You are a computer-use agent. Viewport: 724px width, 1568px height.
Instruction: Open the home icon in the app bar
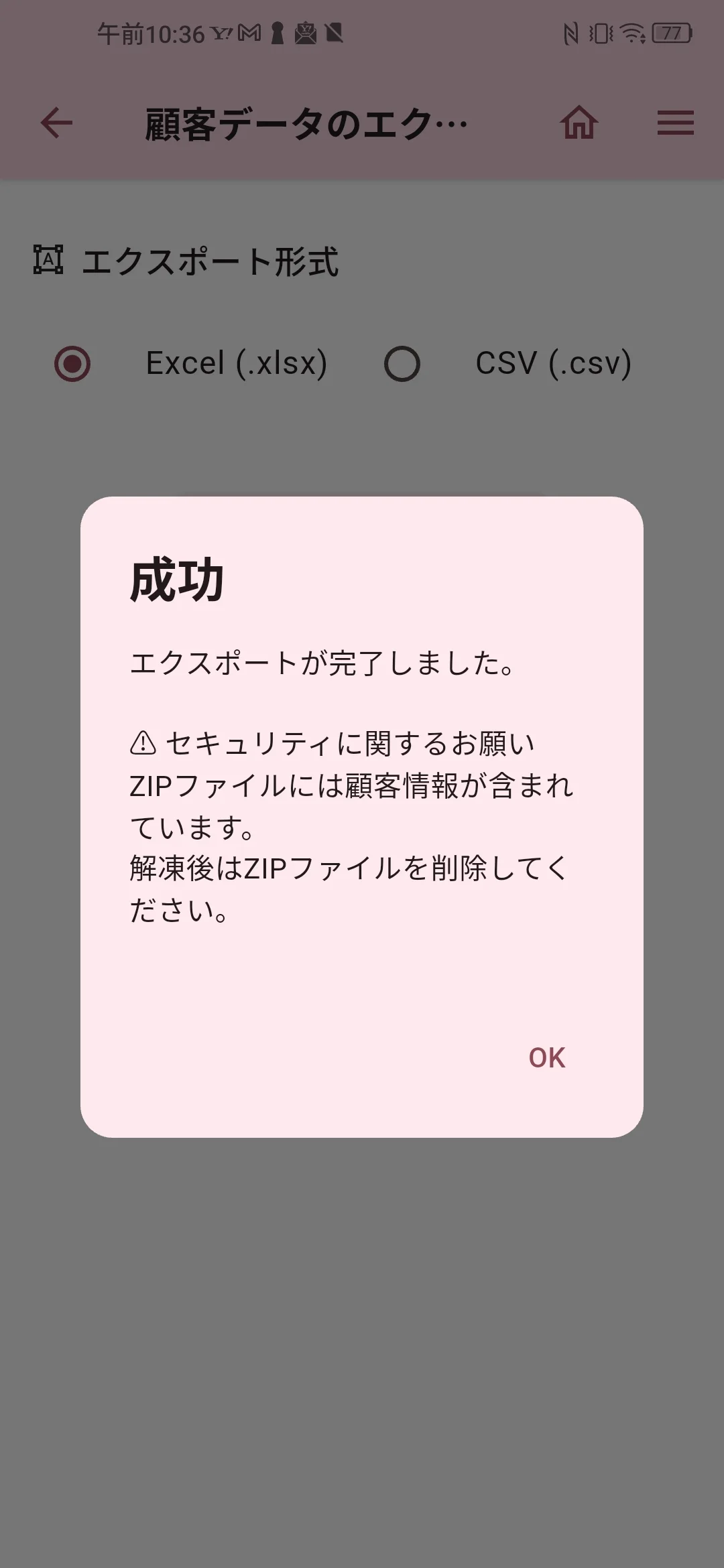579,123
